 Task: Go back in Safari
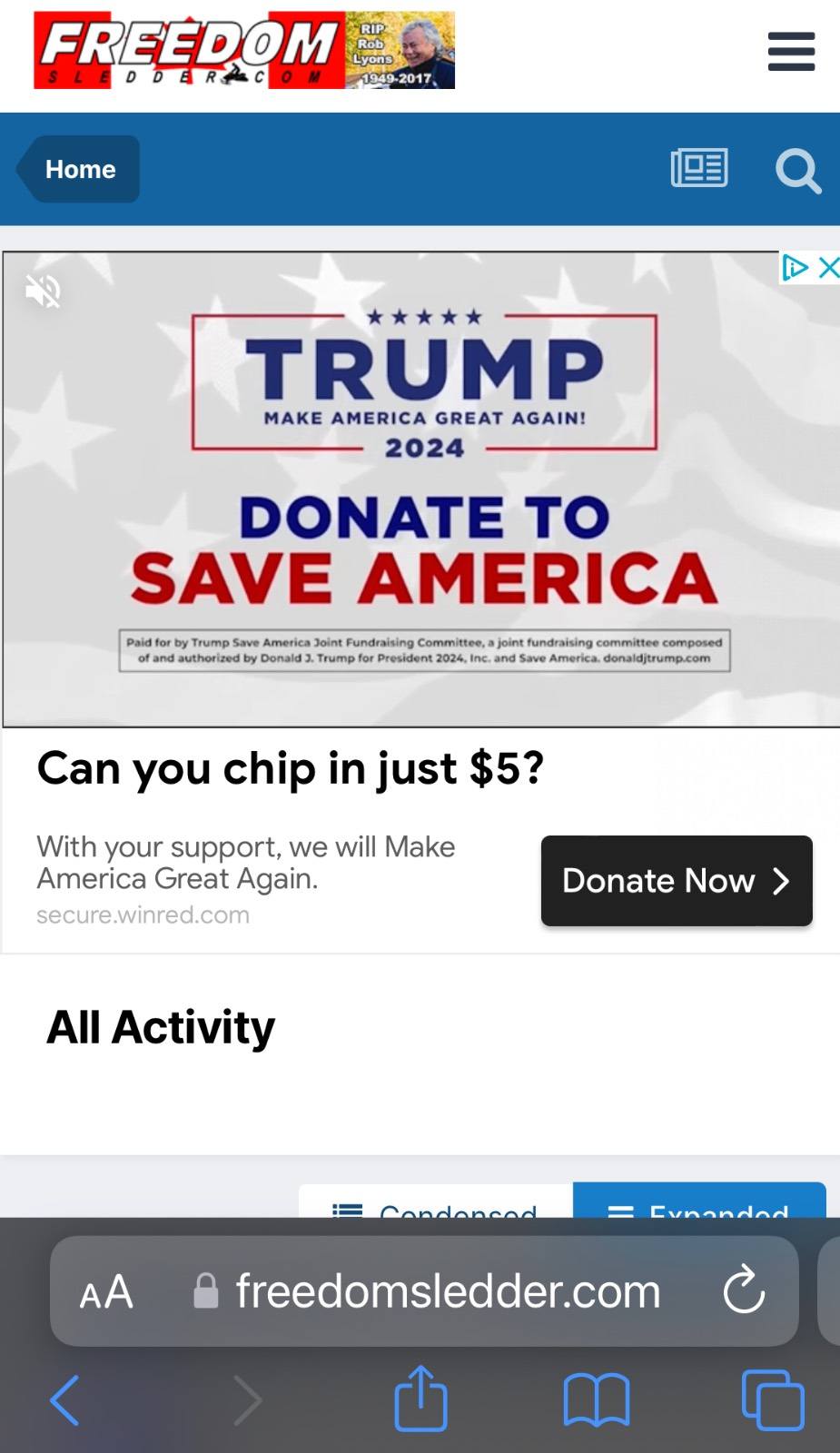(x=64, y=1400)
